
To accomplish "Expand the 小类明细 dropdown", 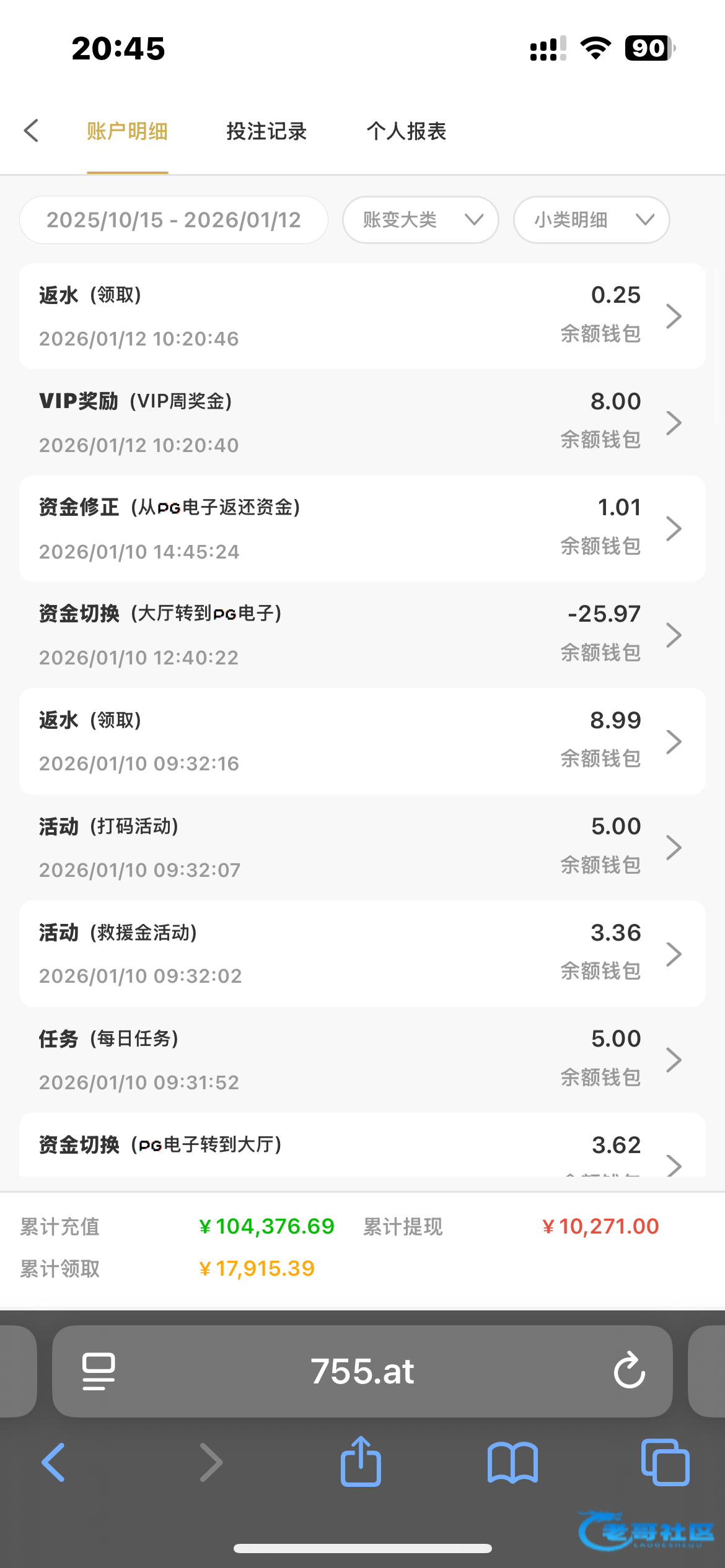I will tap(591, 220).
